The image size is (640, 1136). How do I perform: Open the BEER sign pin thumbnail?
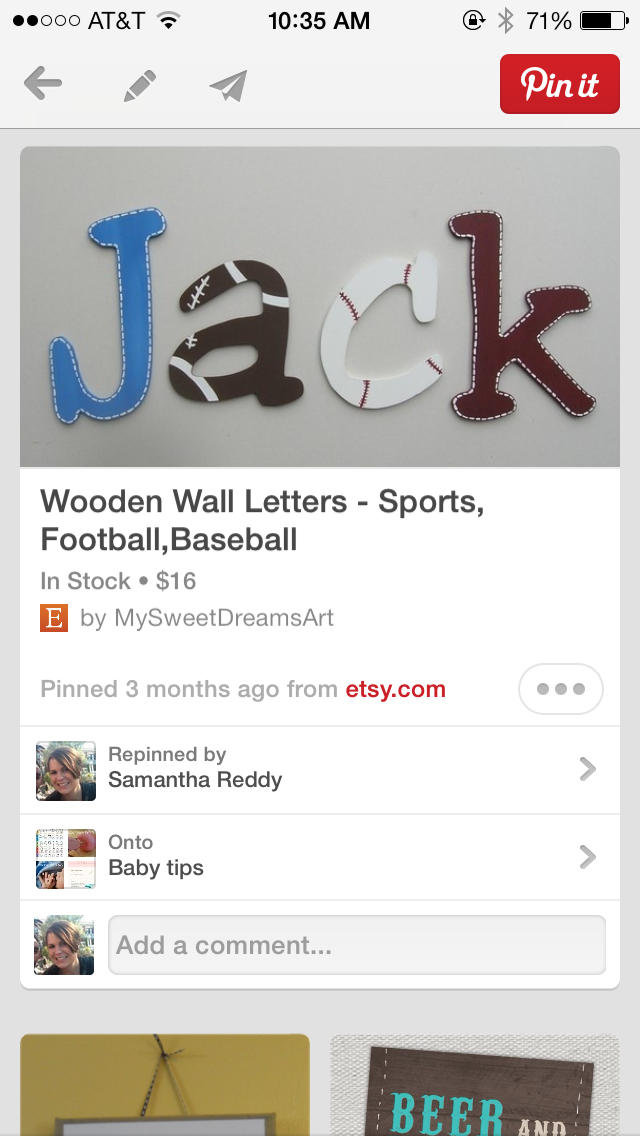pos(475,1085)
